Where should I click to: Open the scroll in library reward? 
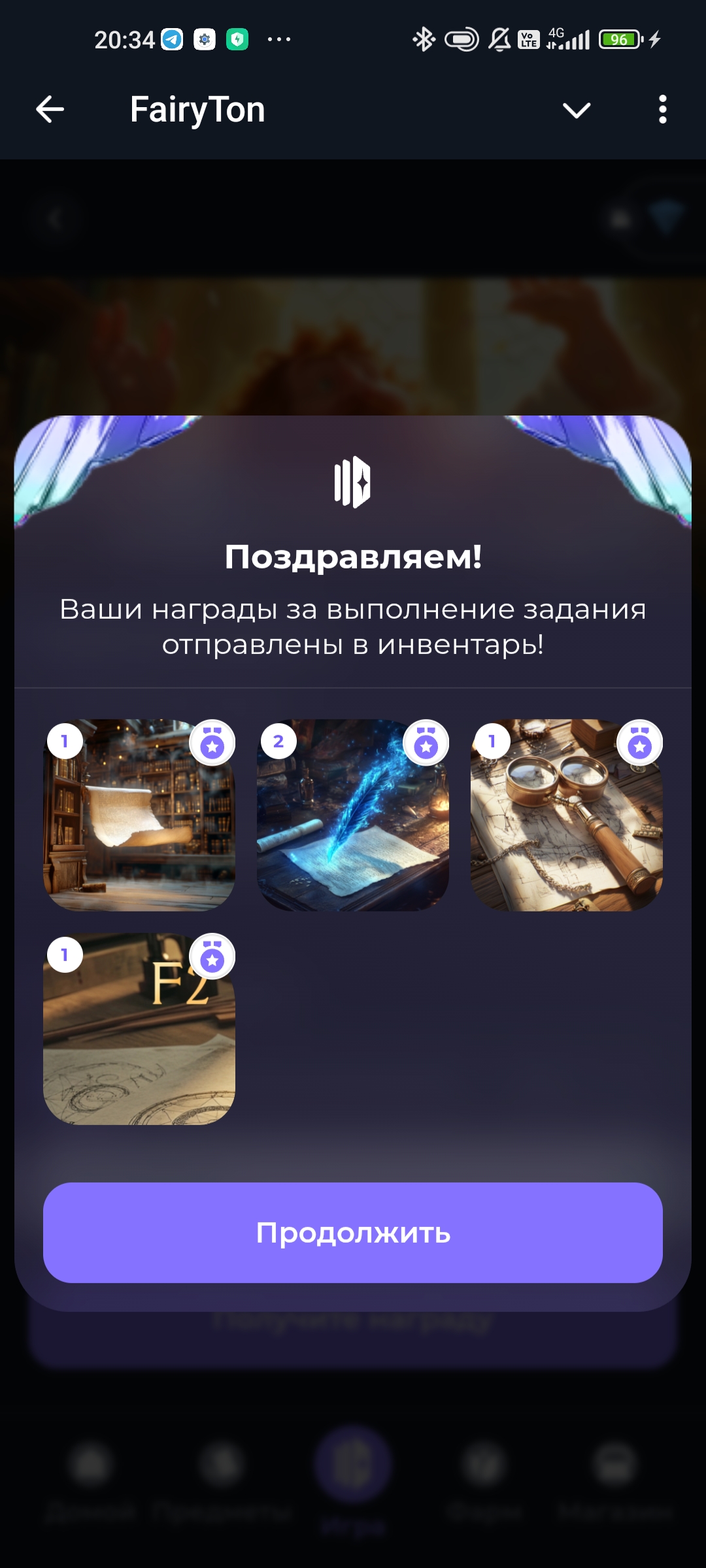139,815
